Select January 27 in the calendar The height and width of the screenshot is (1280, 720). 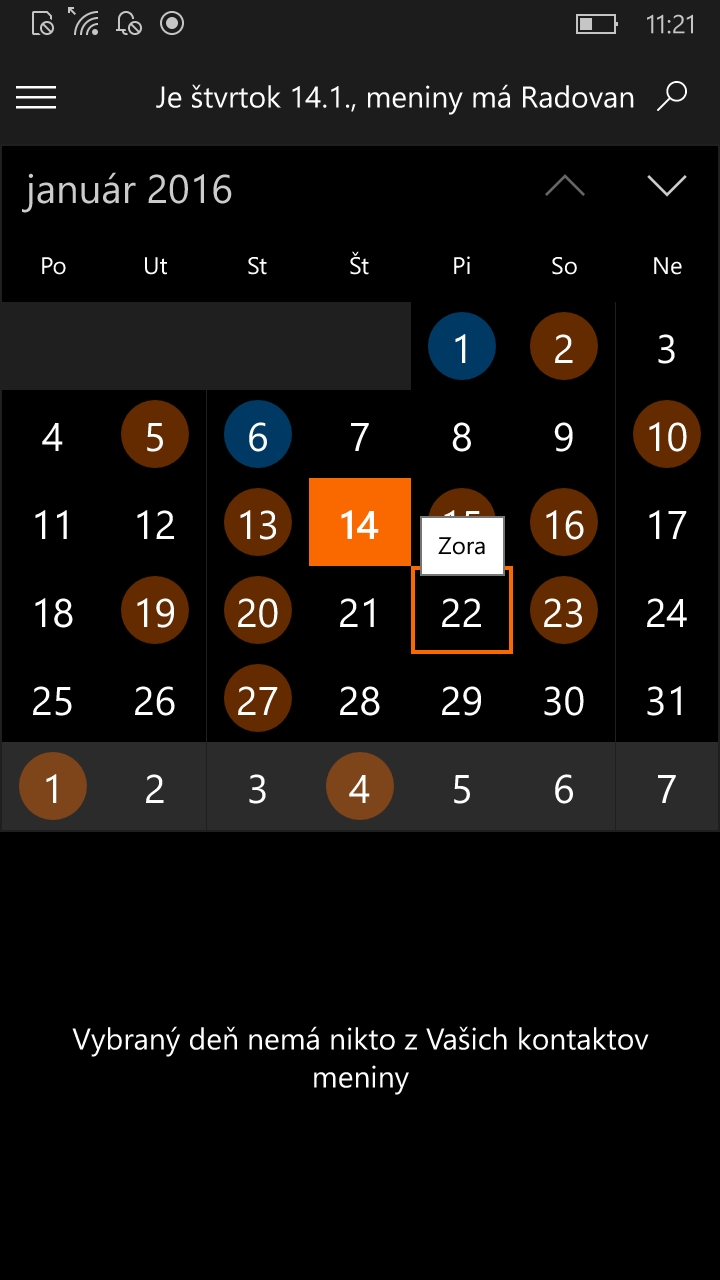[x=258, y=701]
